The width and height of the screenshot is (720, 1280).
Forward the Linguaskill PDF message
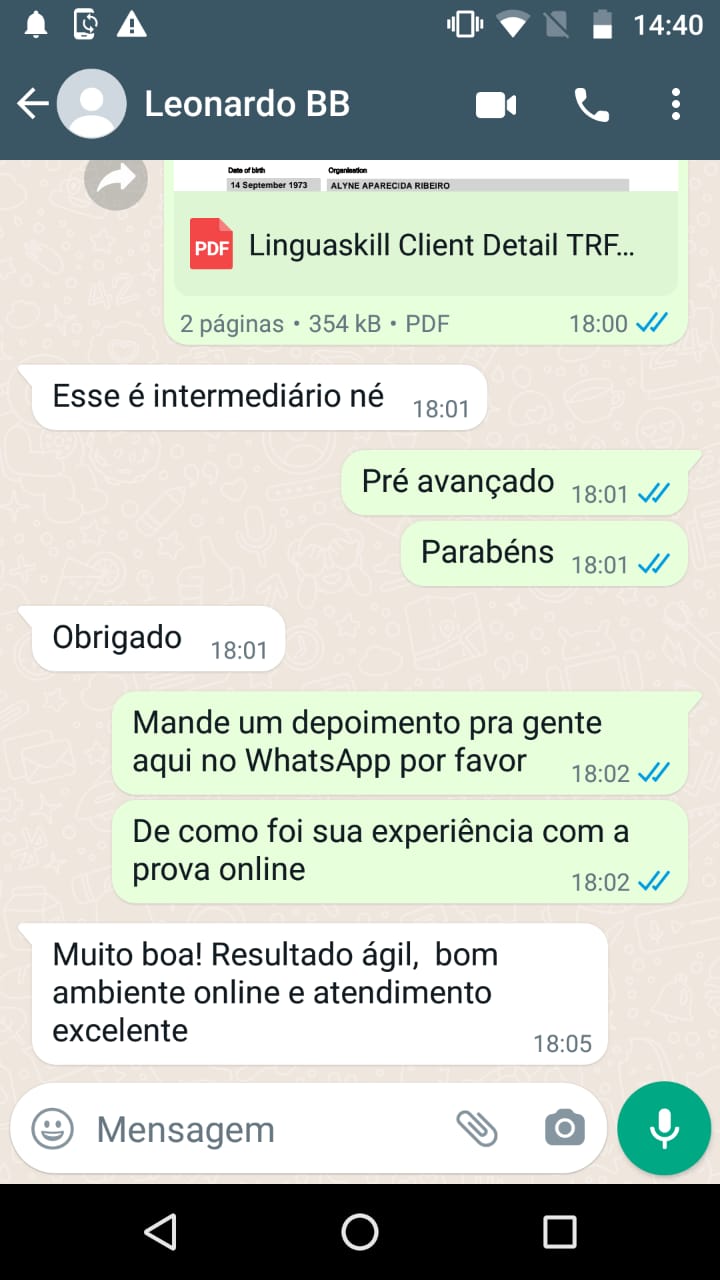(116, 179)
